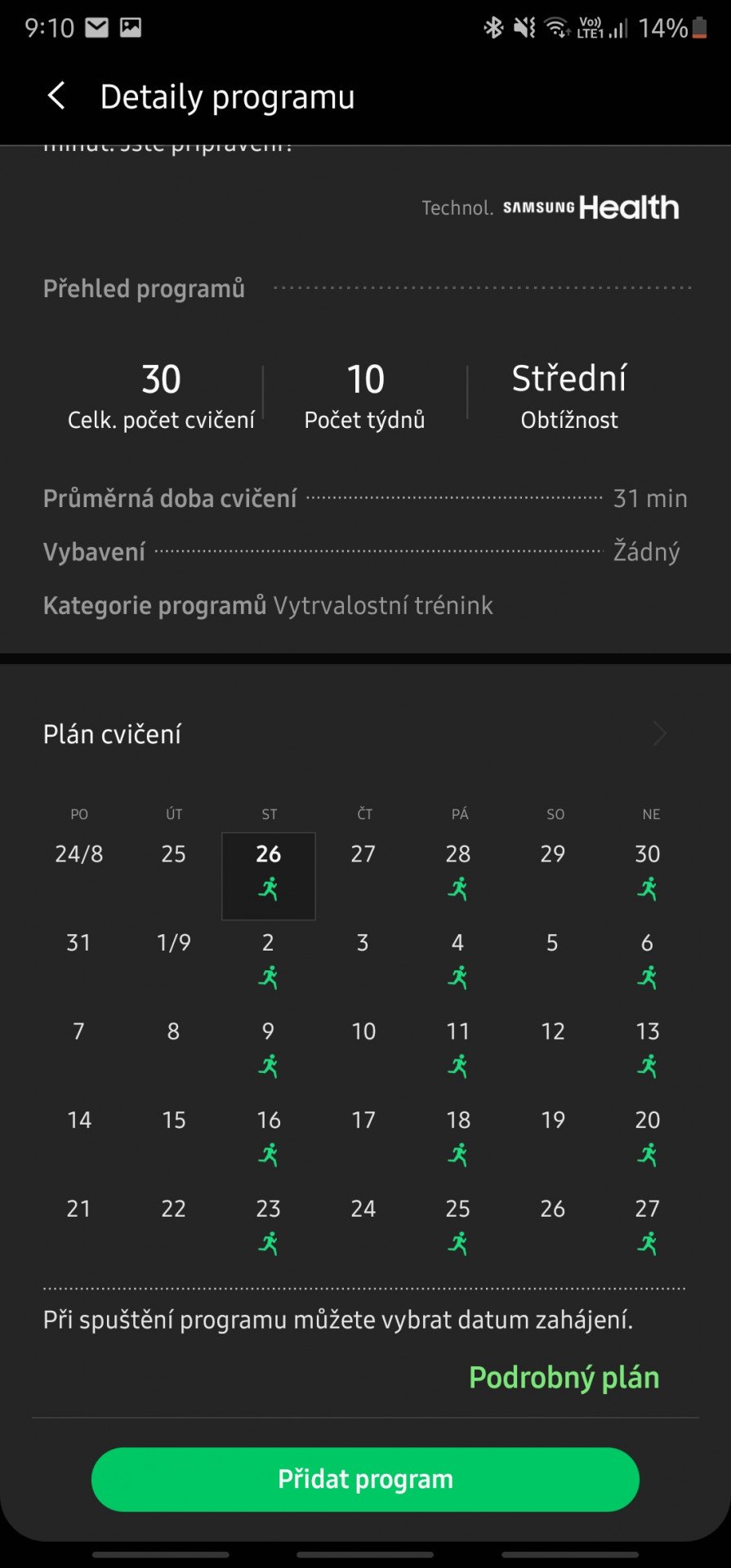This screenshot has width=731, height=1568.
Task: Open the Podrobný plán link
Action: pyautogui.click(x=564, y=1378)
